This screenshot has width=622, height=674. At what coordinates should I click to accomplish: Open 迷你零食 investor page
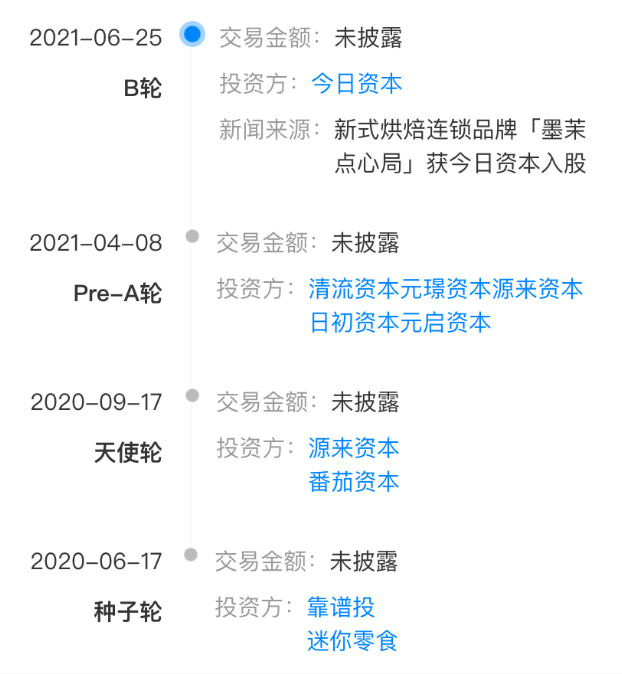[353, 640]
